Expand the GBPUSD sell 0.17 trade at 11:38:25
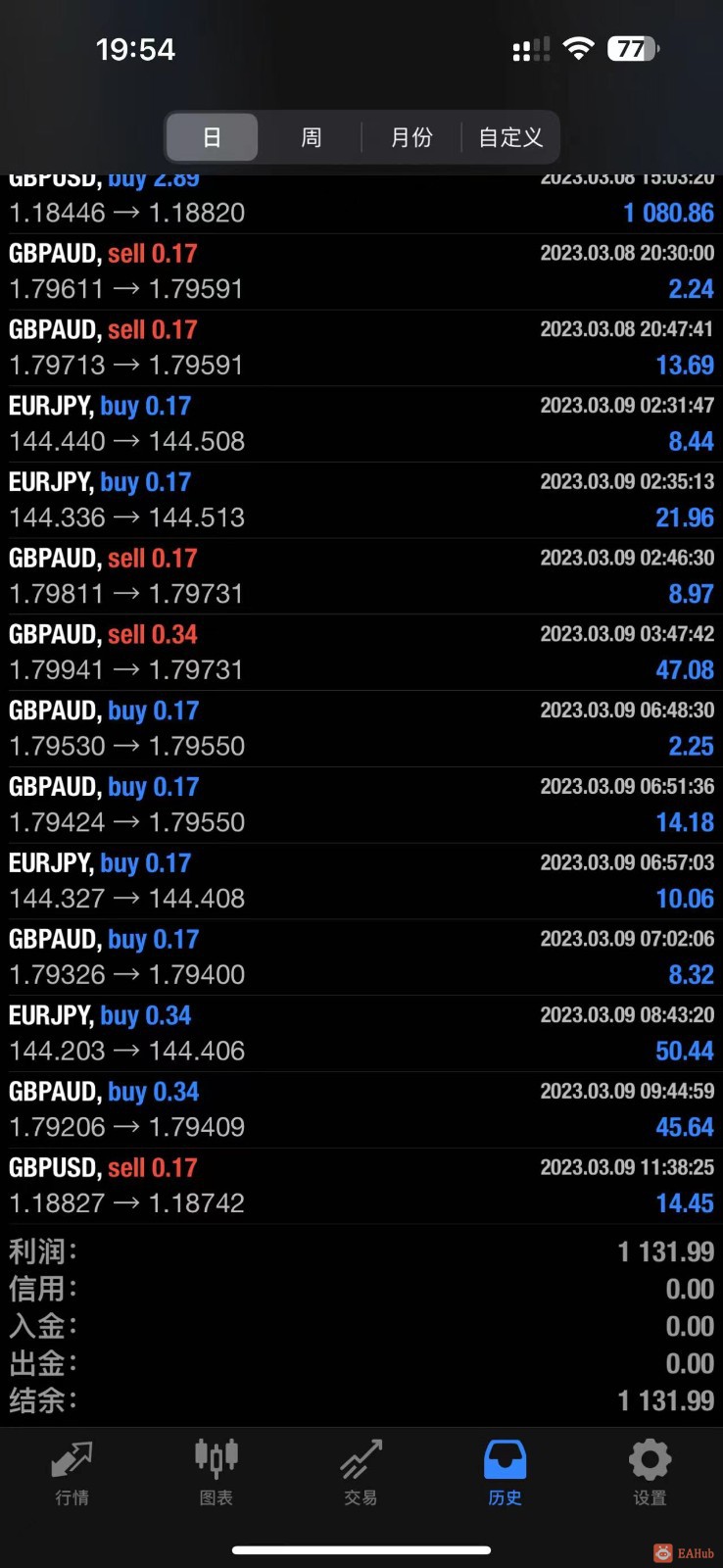The width and height of the screenshot is (723, 1568). click(361, 1186)
